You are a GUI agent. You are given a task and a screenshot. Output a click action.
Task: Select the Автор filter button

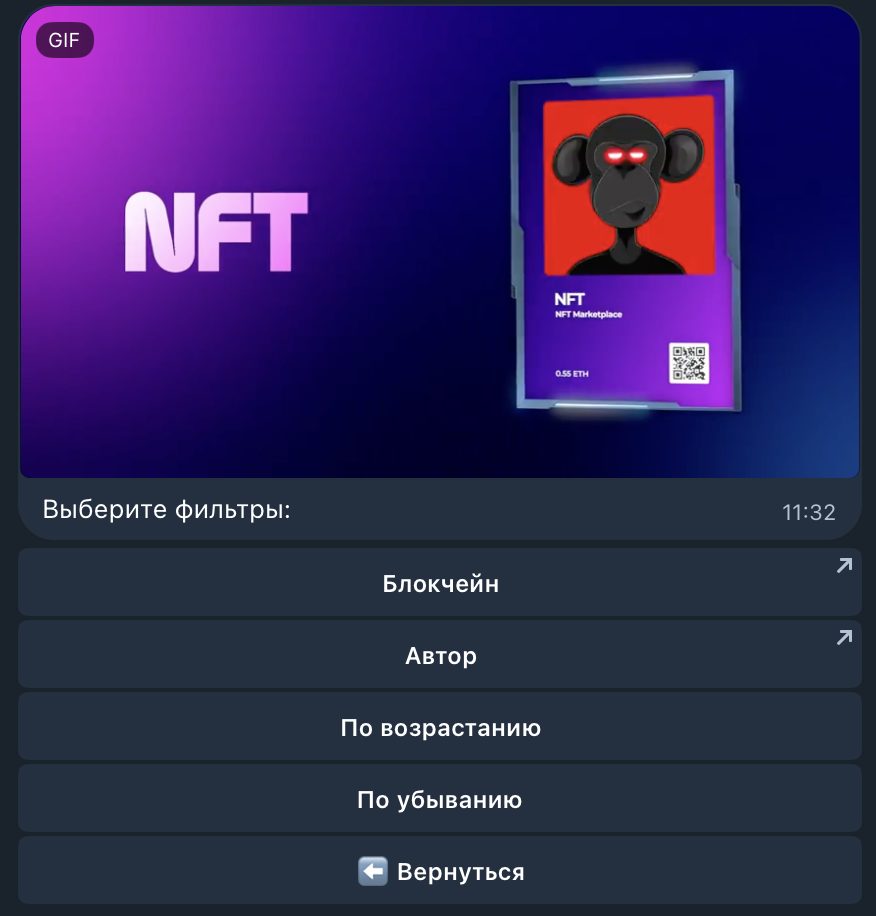pos(440,656)
